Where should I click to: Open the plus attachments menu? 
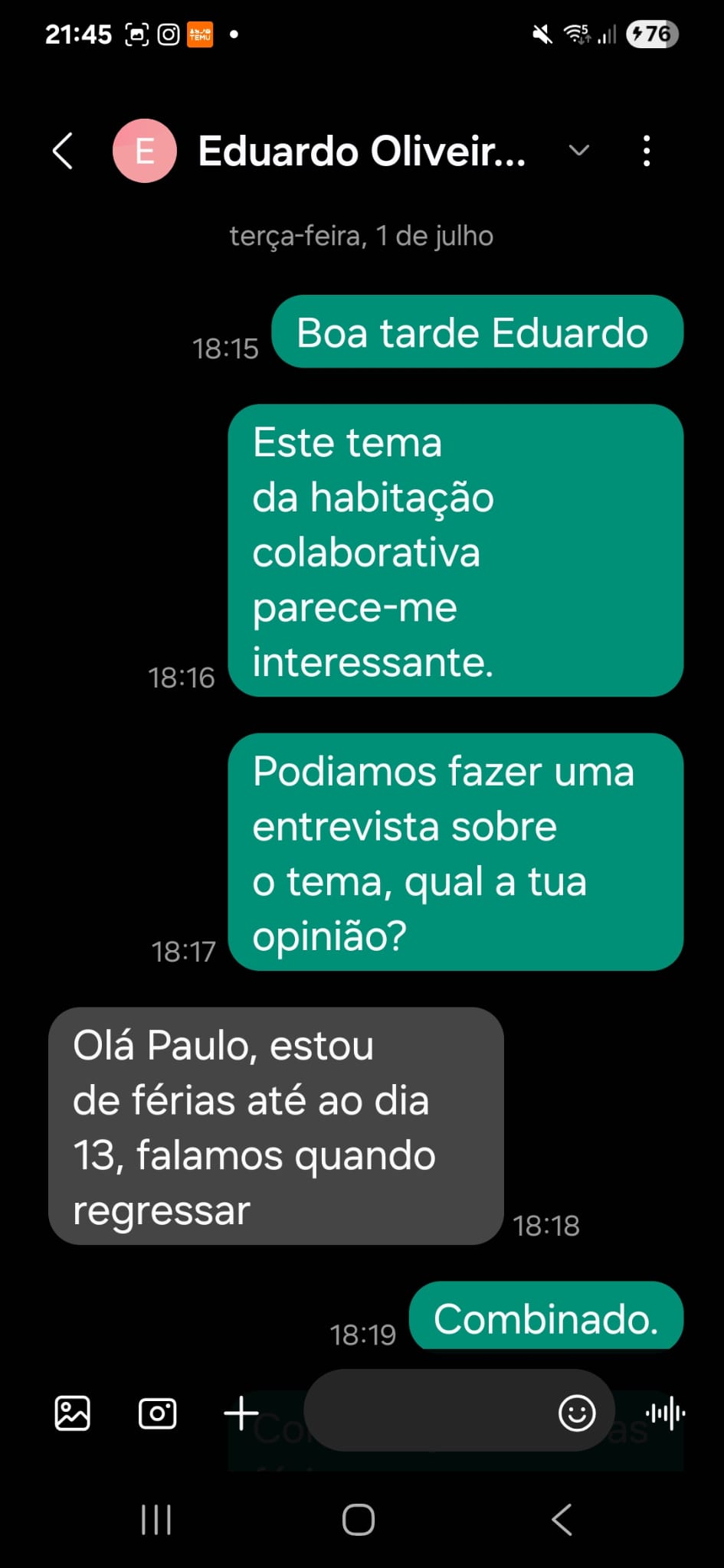(x=241, y=1413)
